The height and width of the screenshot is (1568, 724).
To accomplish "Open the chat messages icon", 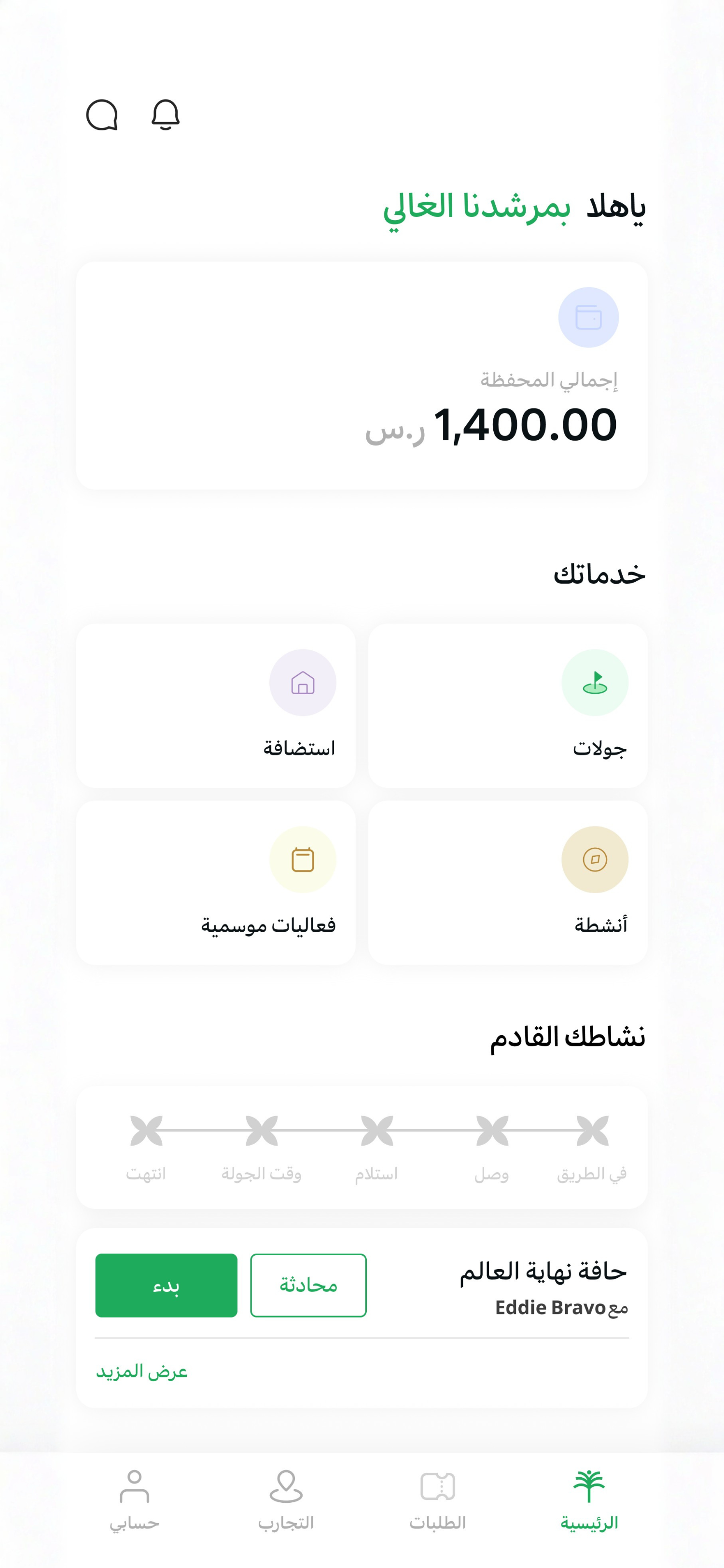I will pyautogui.click(x=102, y=115).
